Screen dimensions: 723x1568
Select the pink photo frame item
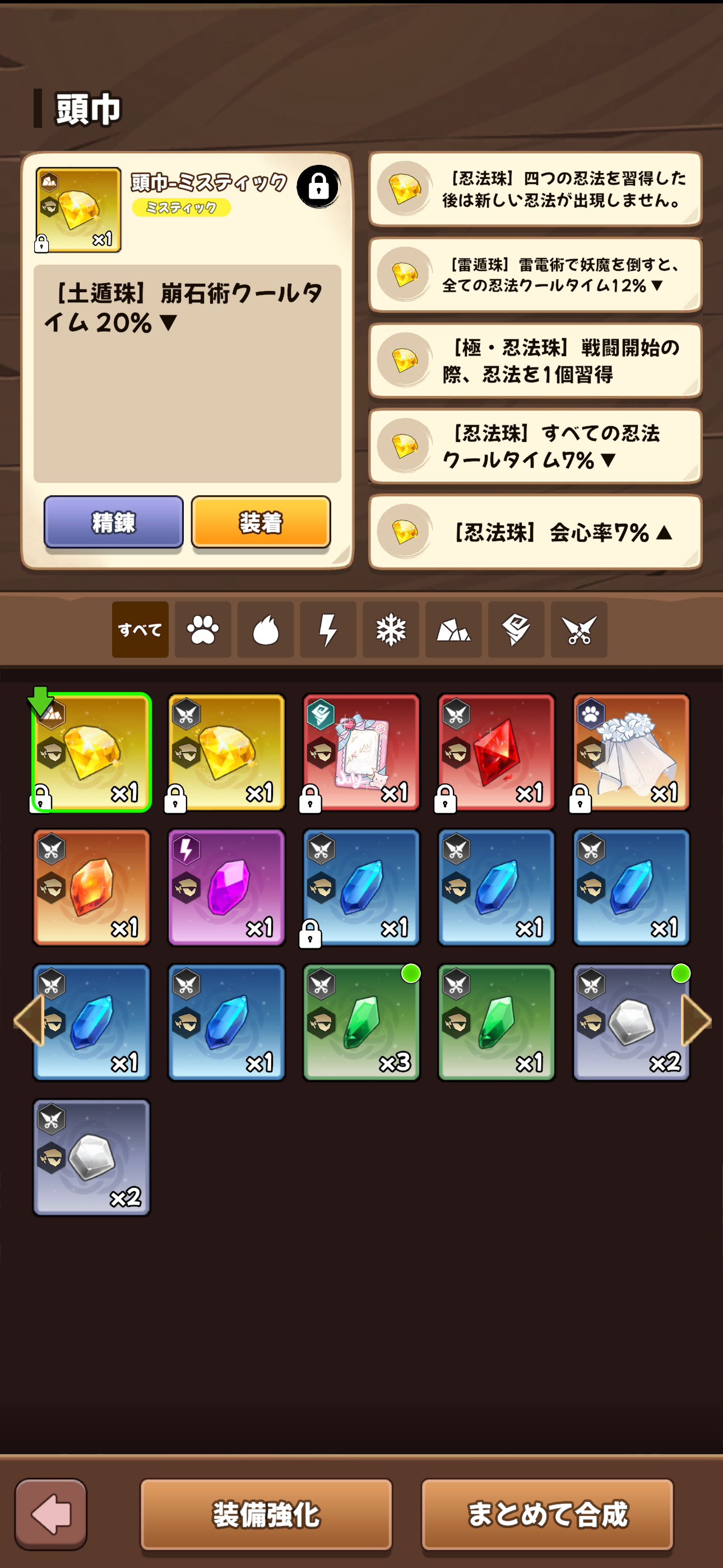coord(361,753)
